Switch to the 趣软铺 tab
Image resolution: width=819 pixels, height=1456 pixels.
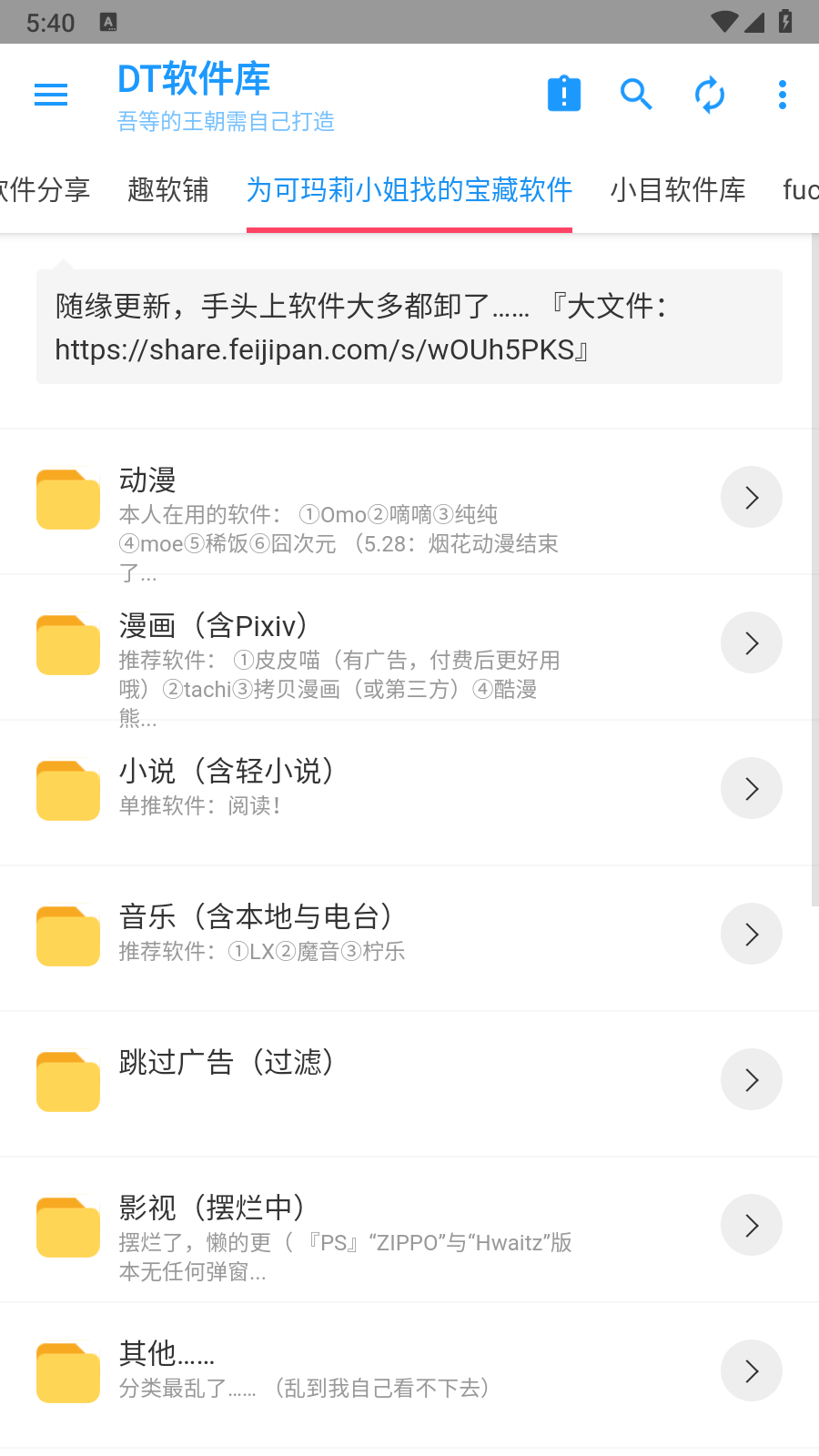(x=168, y=189)
